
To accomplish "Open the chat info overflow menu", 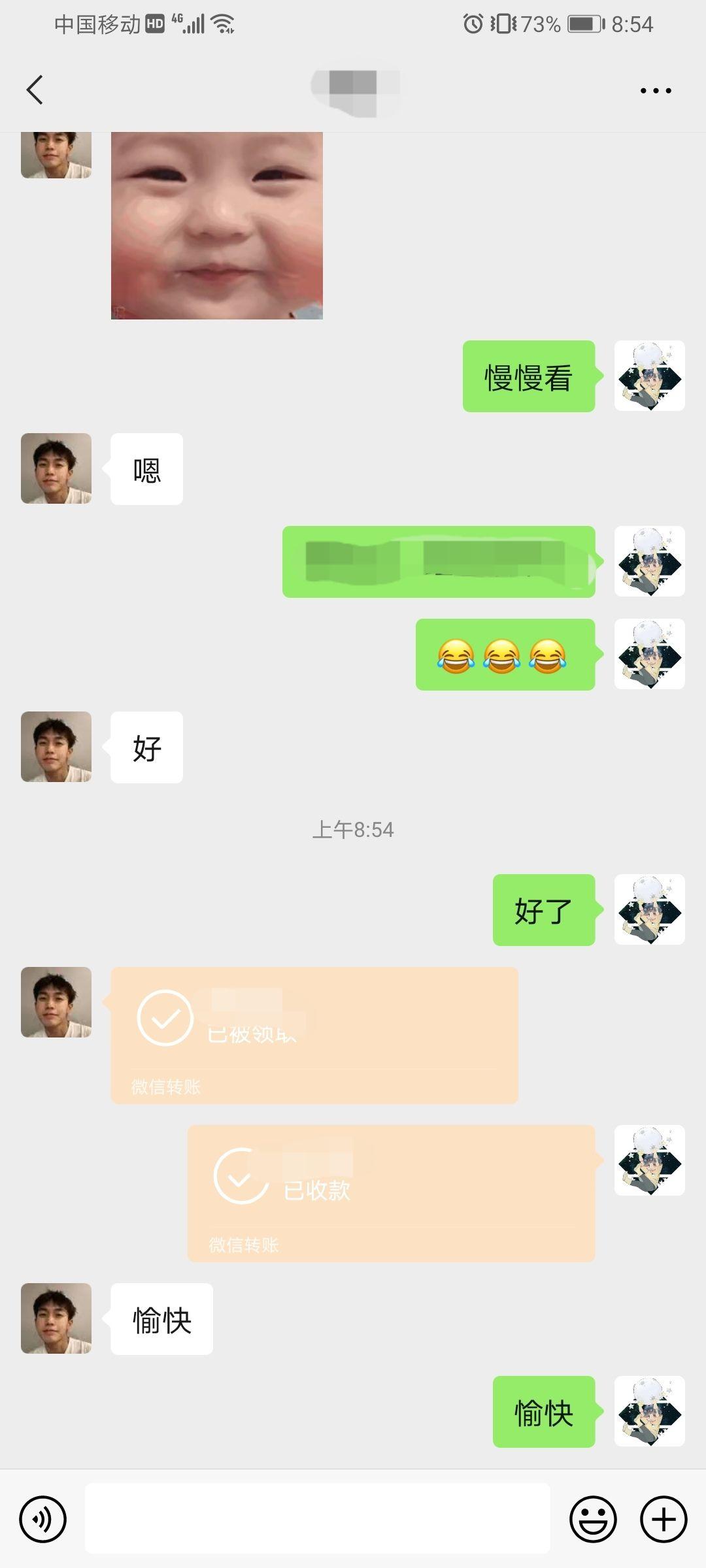I will pyautogui.click(x=656, y=90).
